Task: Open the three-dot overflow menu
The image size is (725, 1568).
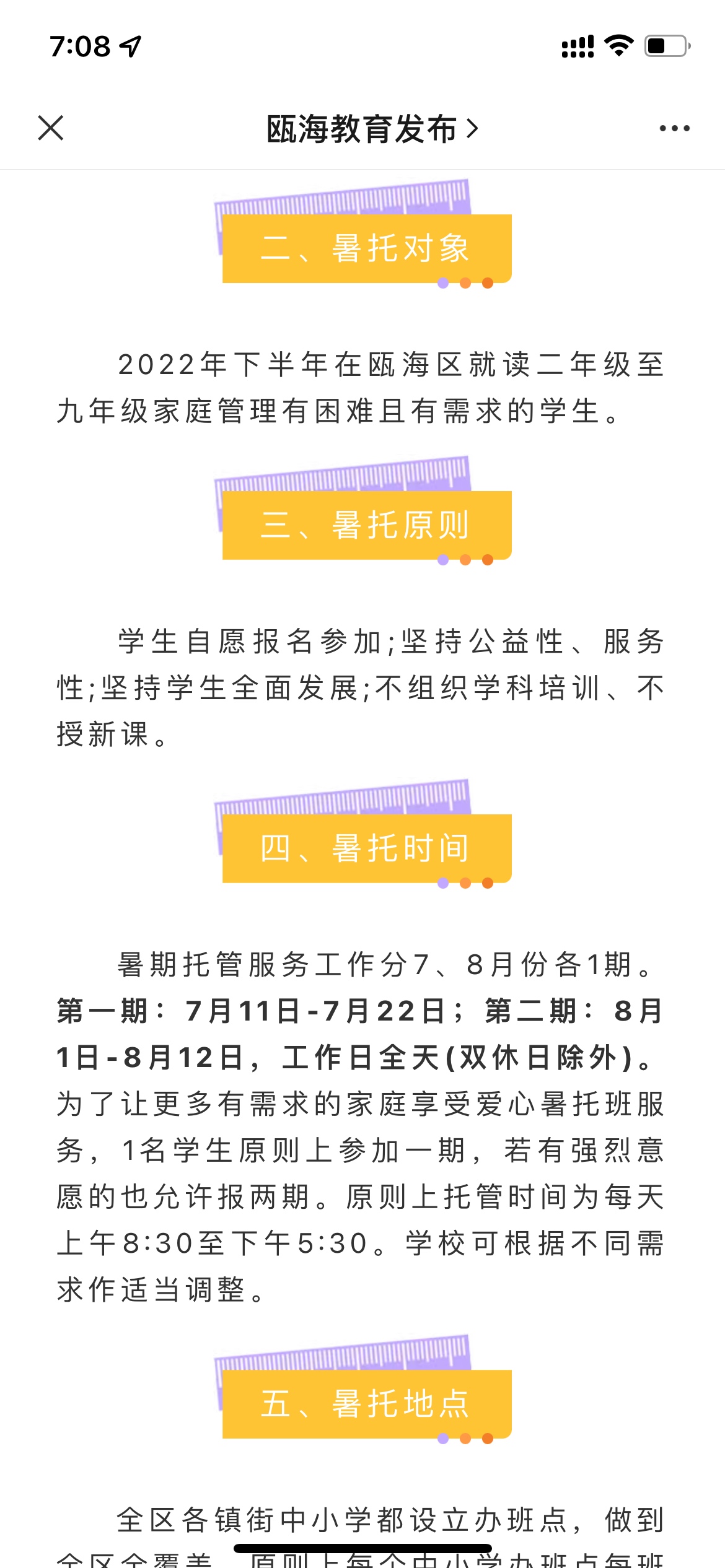Action: [x=674, y=129]
